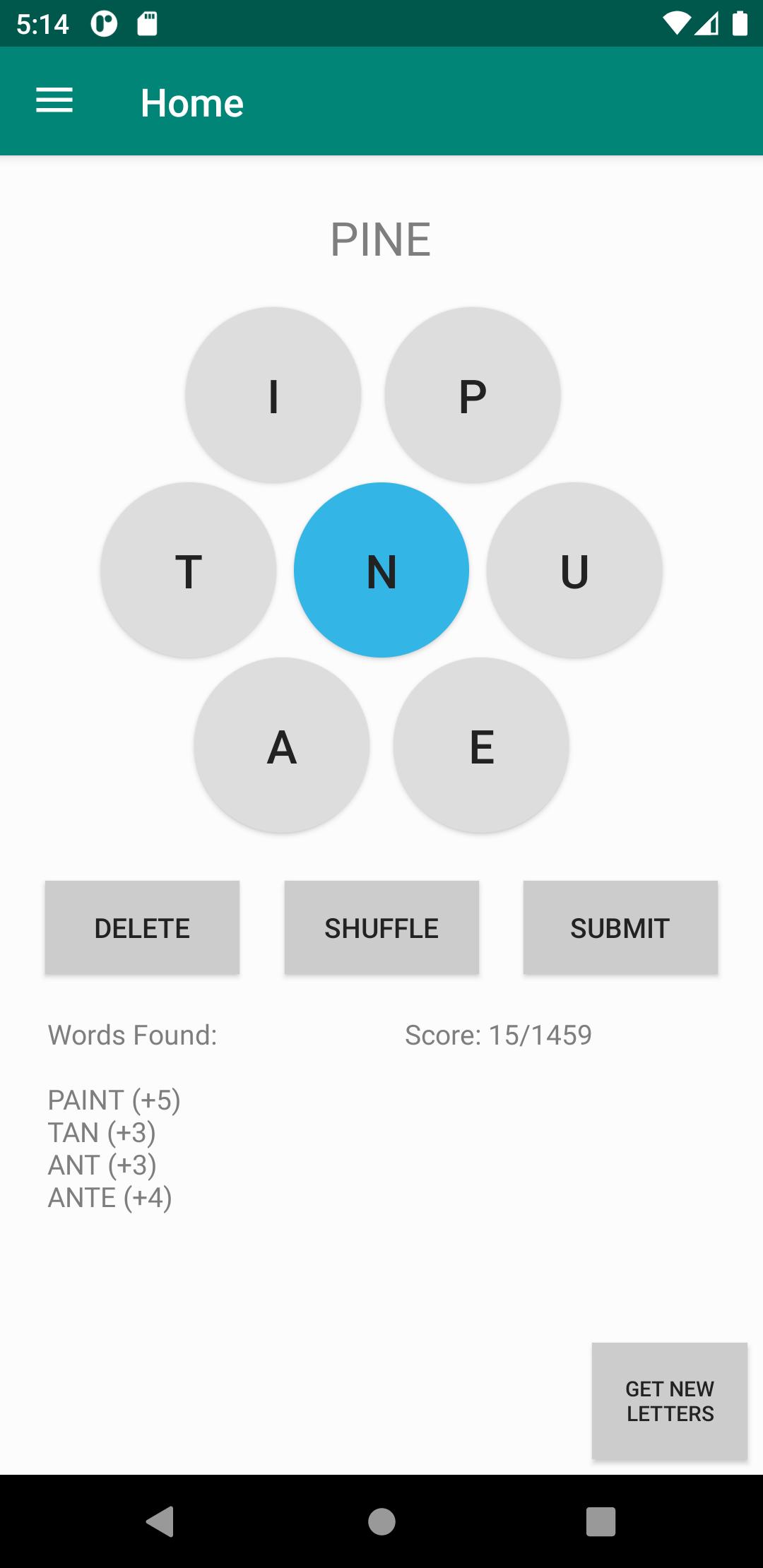Submit the word PINE

pyautogui.click(x=620, y=927)
